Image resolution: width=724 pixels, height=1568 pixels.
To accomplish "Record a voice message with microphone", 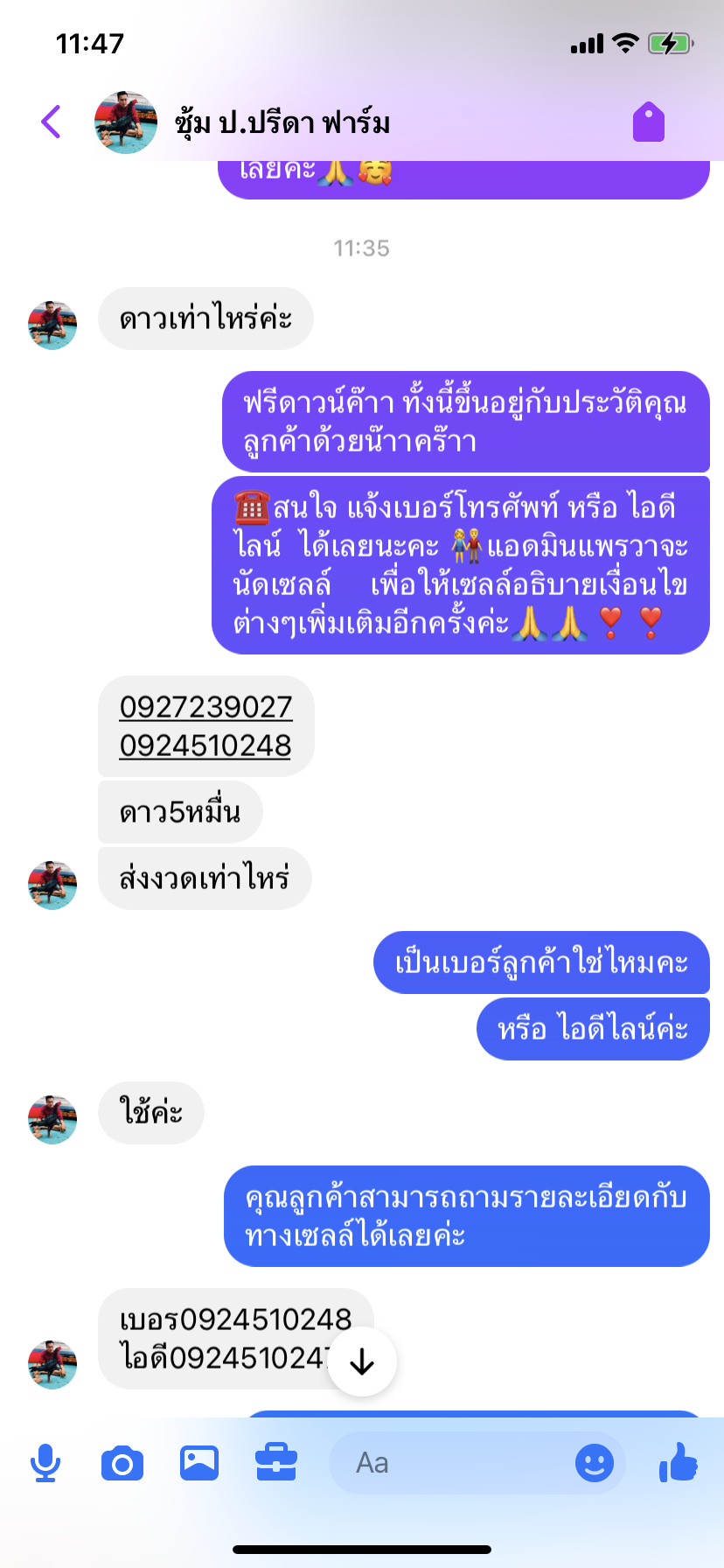I will pyautogui.click(x=45, y=1463).
